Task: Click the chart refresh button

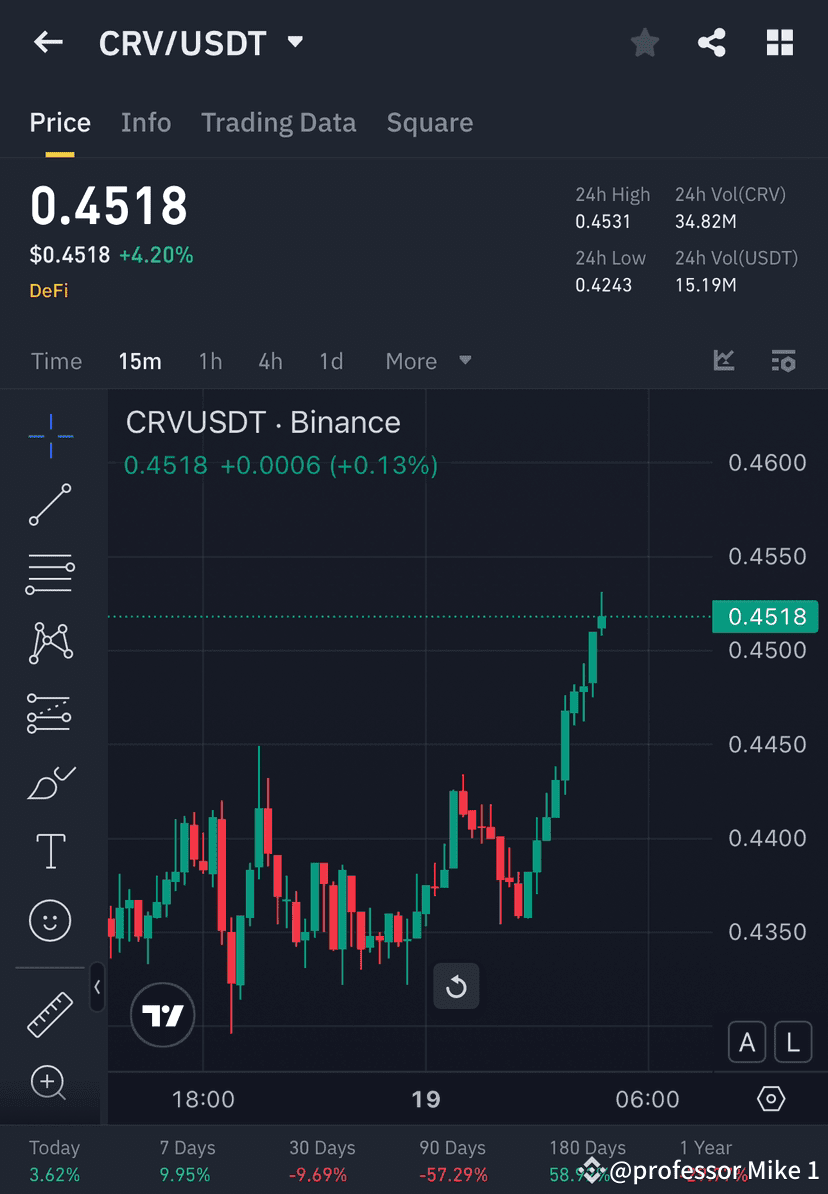Action: point(456,986)
